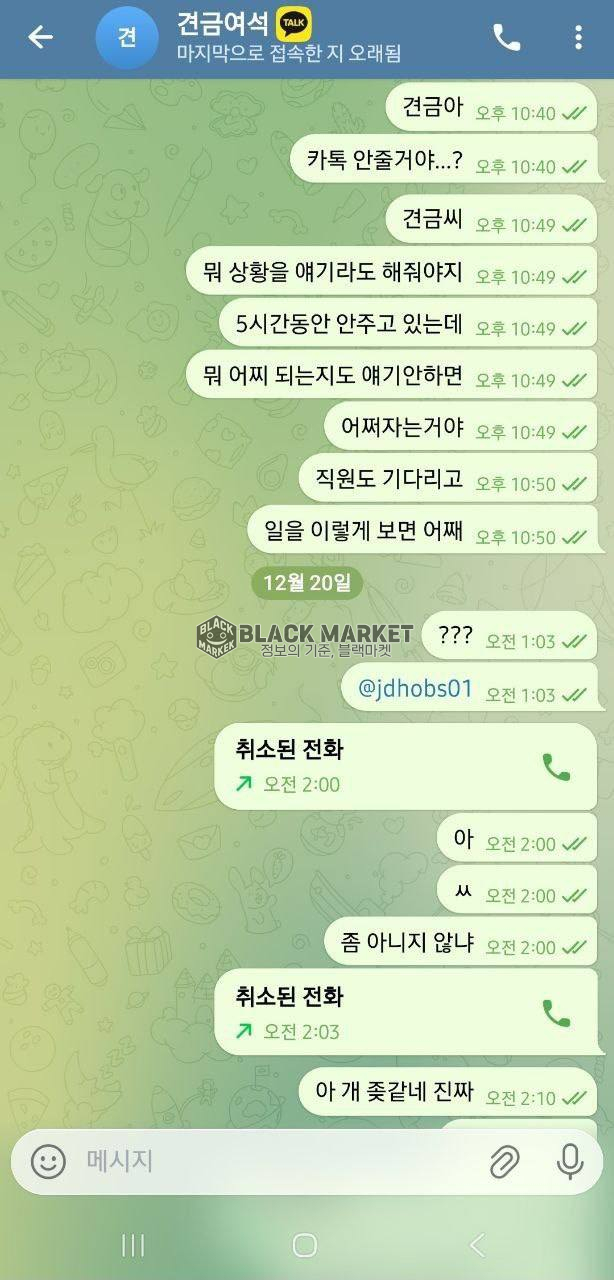Attach a file with the paperclip
614x1280 pixels.
(504, 1161)
